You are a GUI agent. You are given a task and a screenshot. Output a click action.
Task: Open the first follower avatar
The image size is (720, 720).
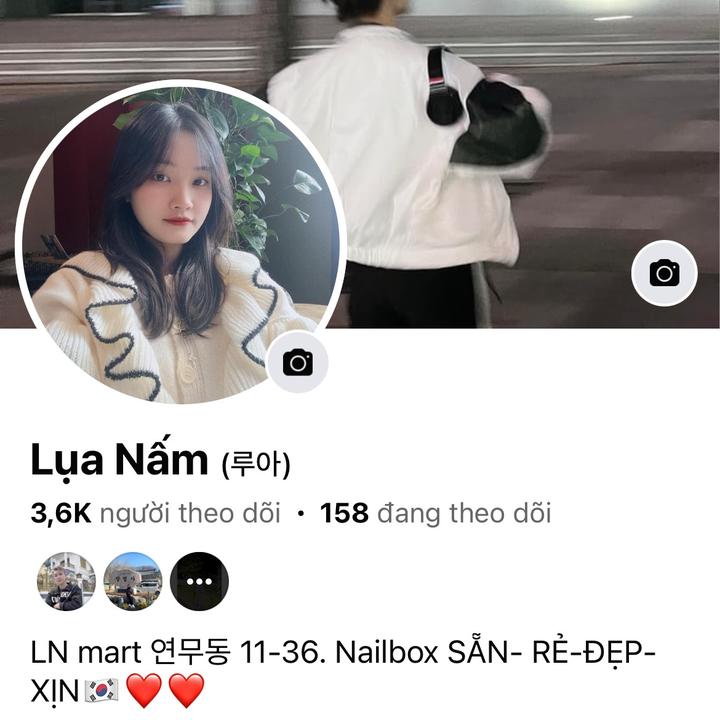[67, 581]
